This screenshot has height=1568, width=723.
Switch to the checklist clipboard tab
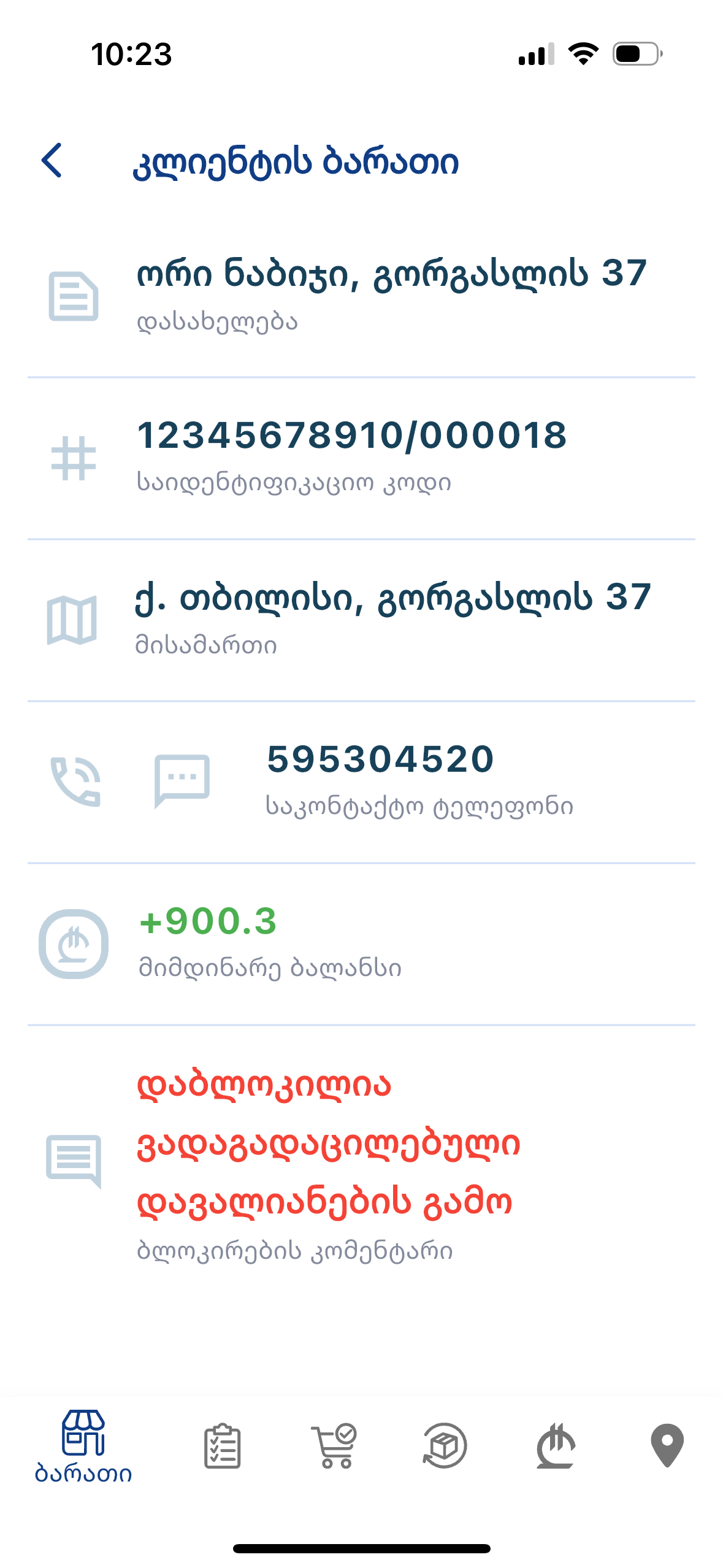pyautogui.click(x=222, y=1446)
